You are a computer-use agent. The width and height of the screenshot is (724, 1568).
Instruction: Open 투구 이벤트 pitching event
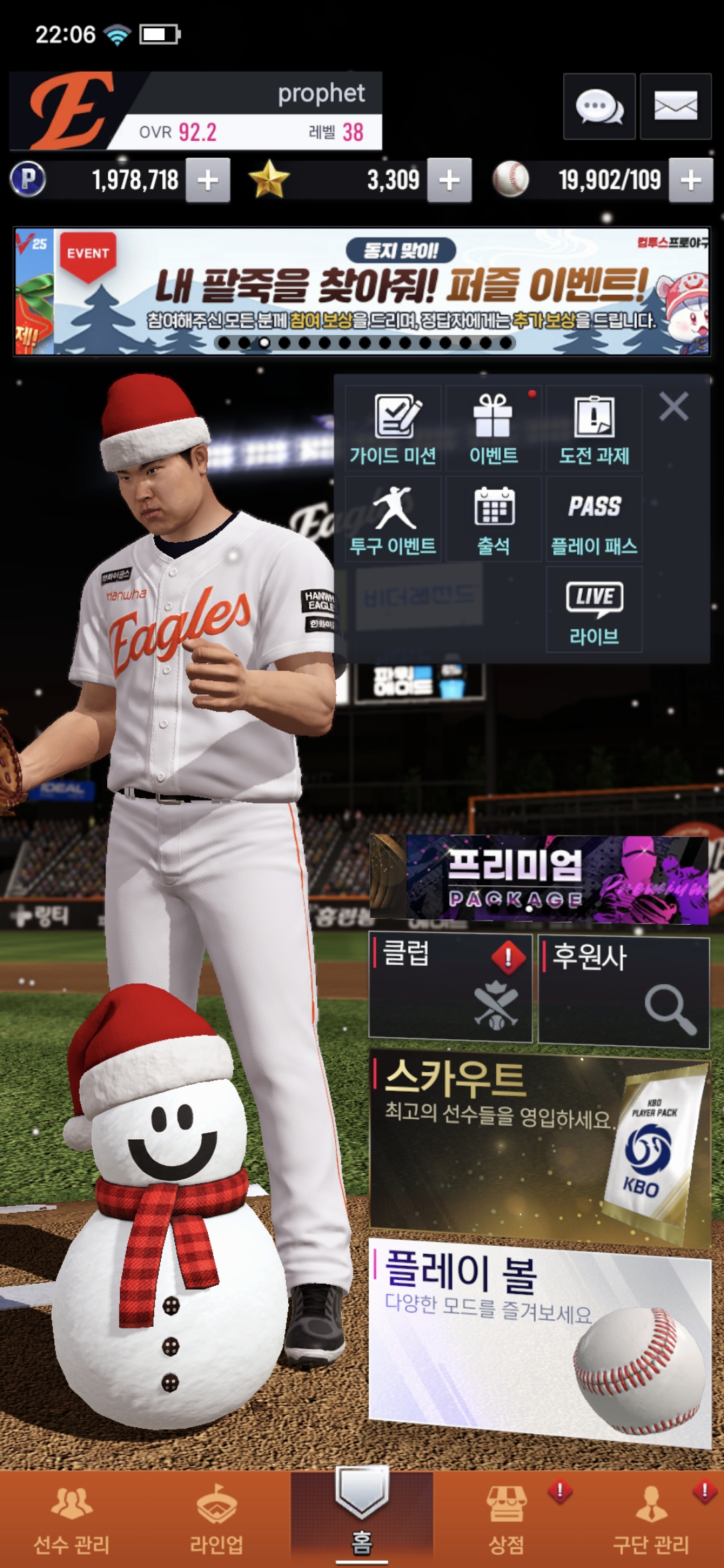394,519
